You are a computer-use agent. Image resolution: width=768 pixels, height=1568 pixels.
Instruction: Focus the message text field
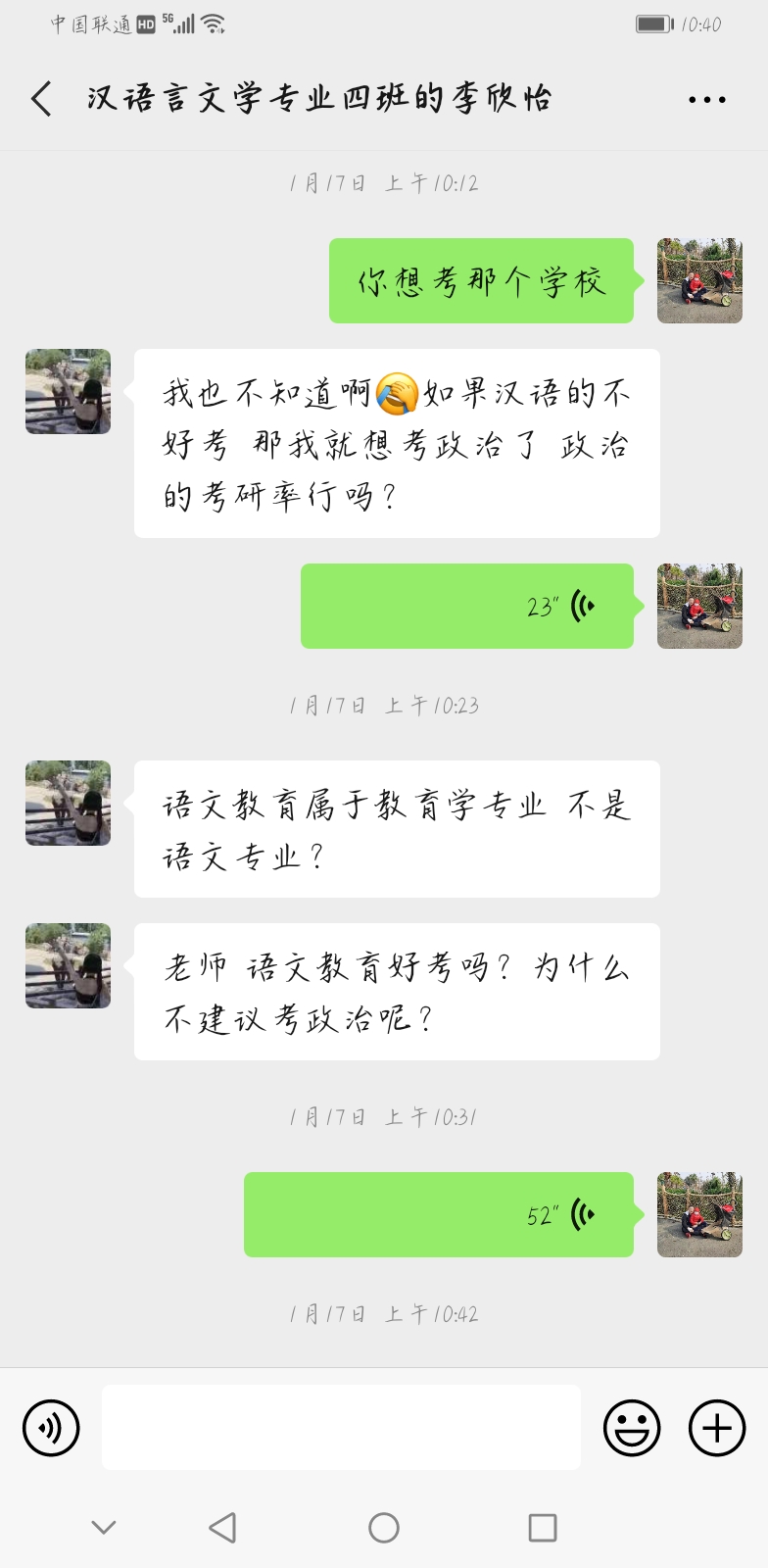click(x=341, y=1428)
